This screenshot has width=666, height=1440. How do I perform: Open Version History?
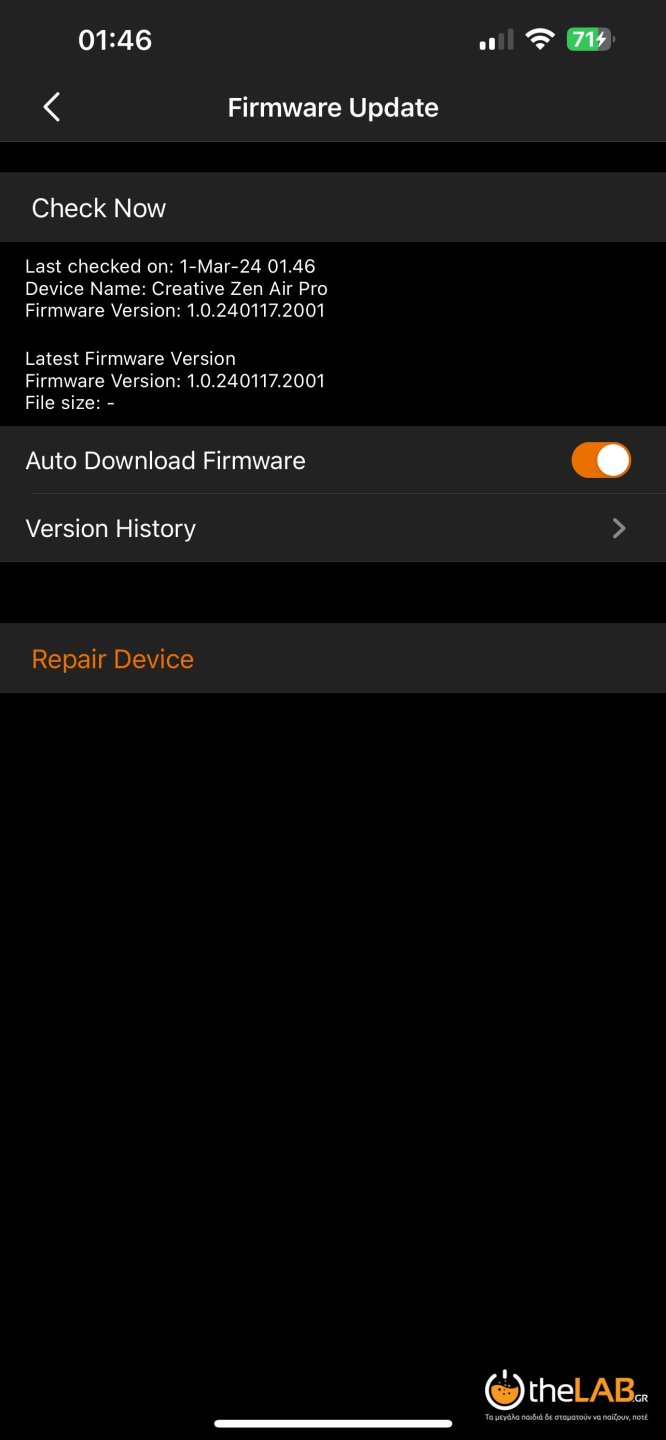(x=332, y=528)
